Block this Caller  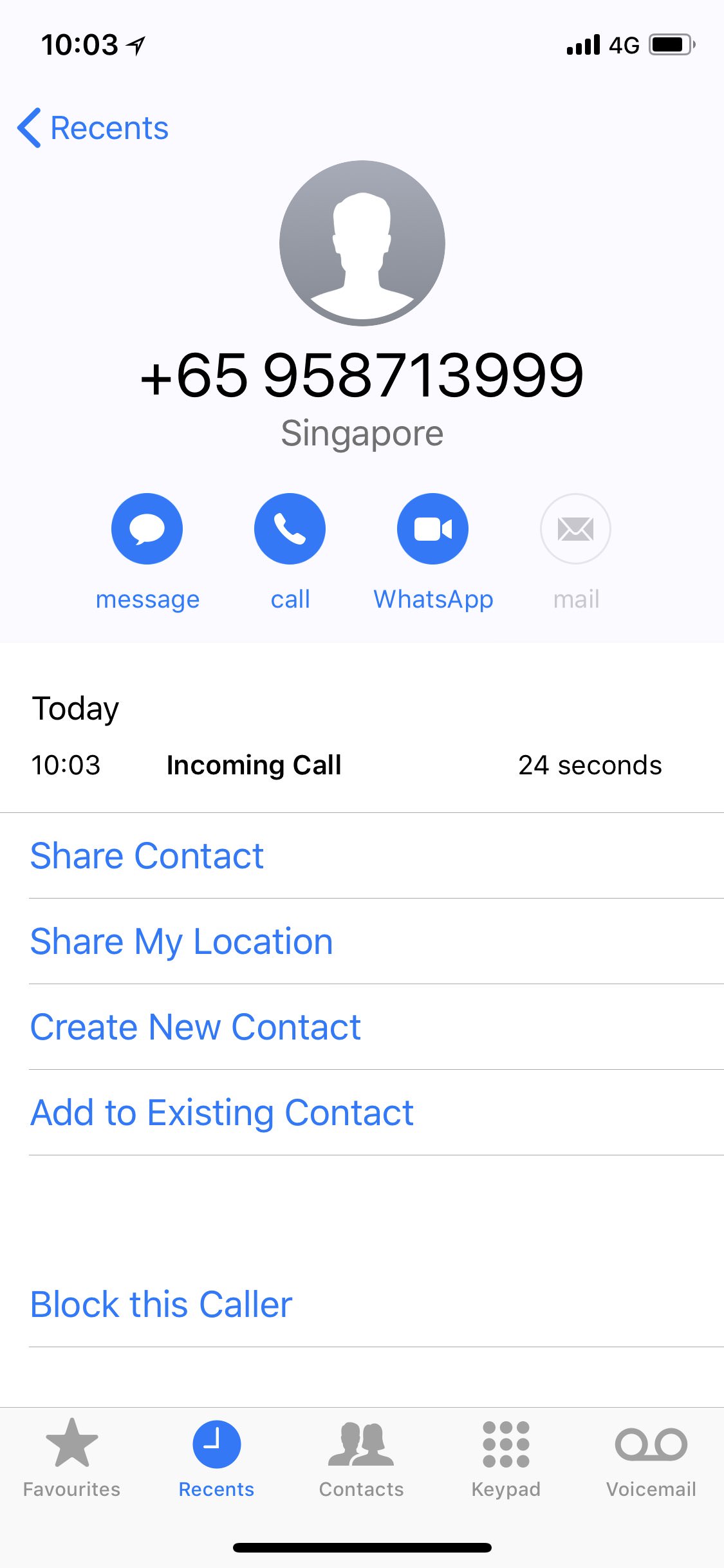[161, 1305]
